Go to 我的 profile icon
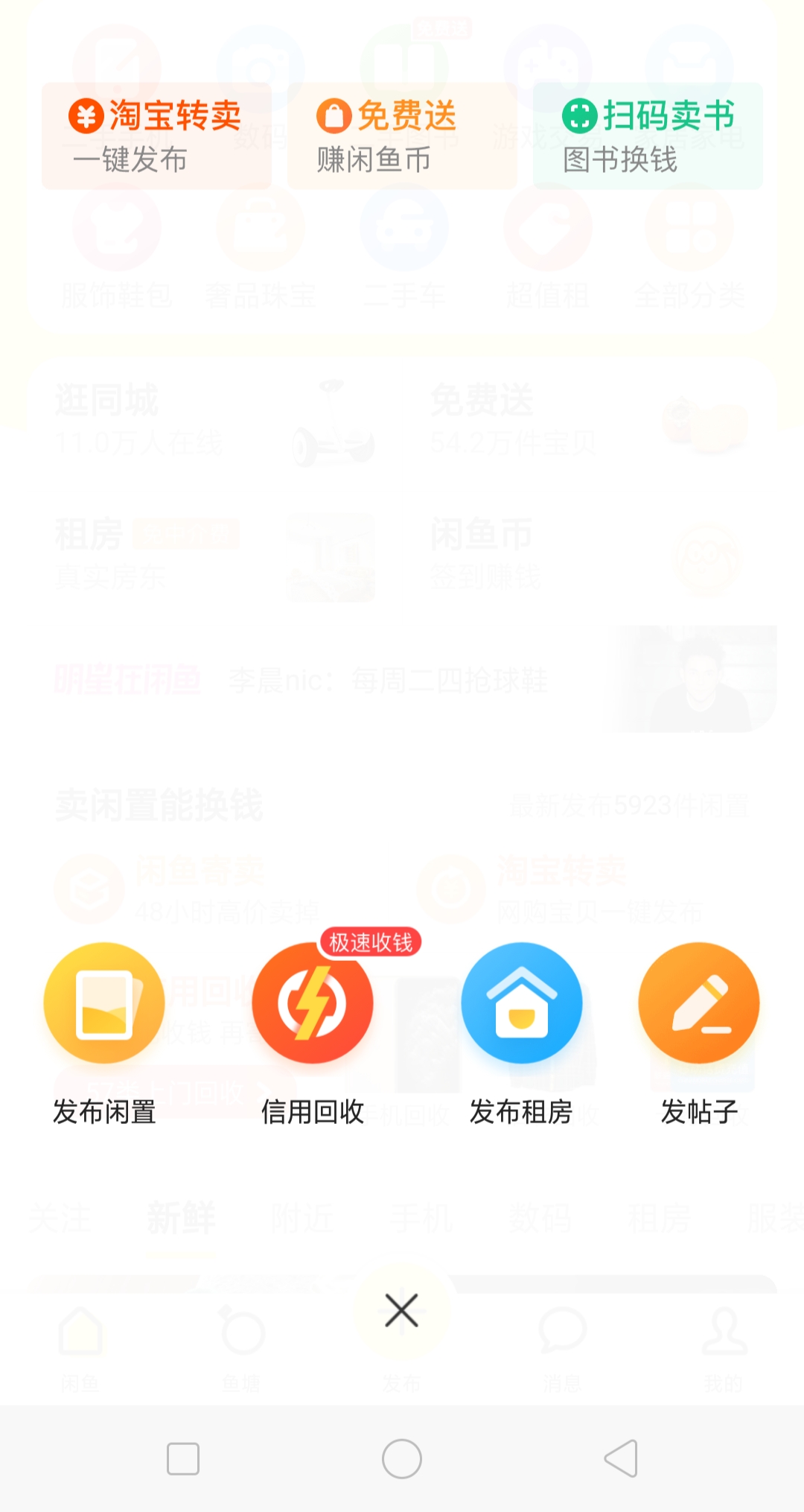The height and width of the screenshot is (1512, 804). [723, 1333]
